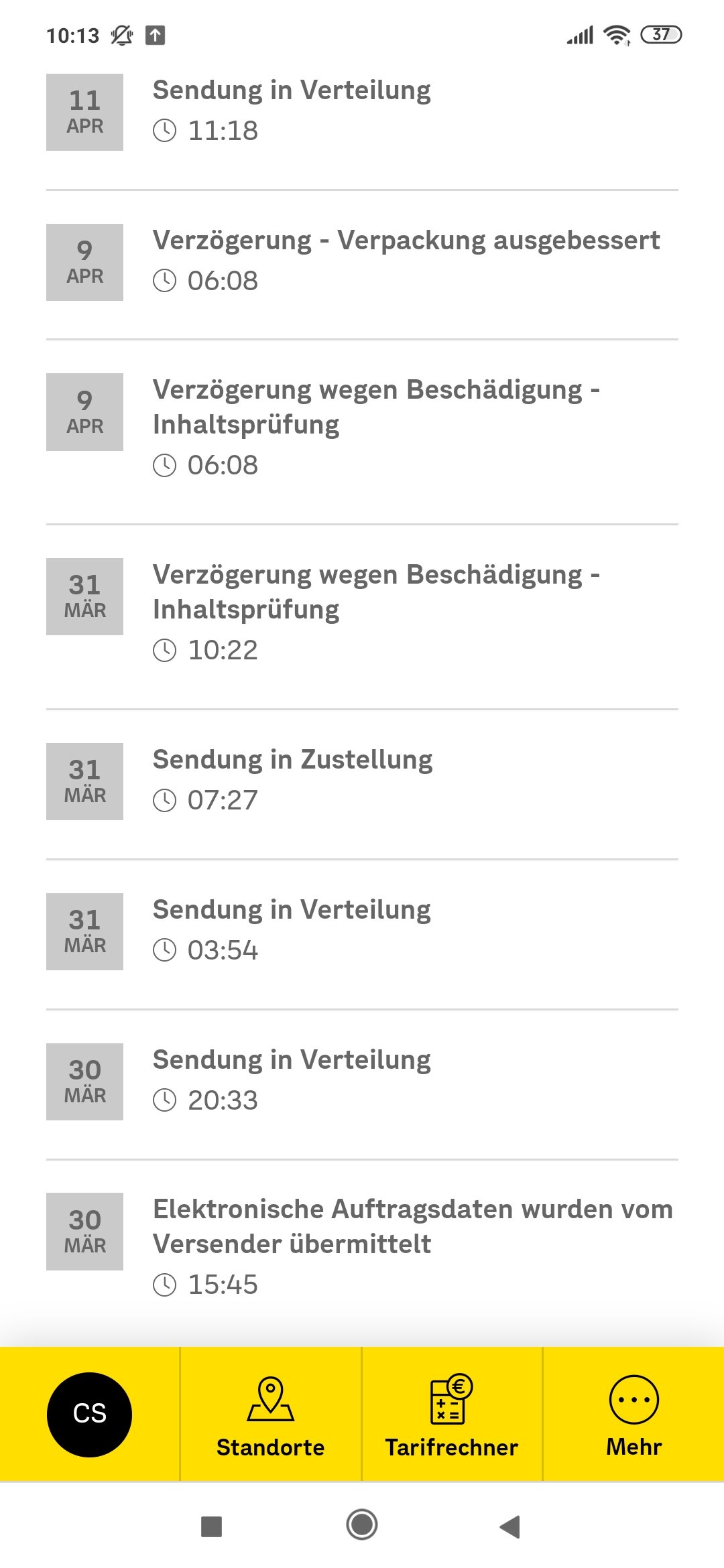The image size is (724, 1568).
Task: Switch to the Standorte tab
Action: tap(271, 1415)
